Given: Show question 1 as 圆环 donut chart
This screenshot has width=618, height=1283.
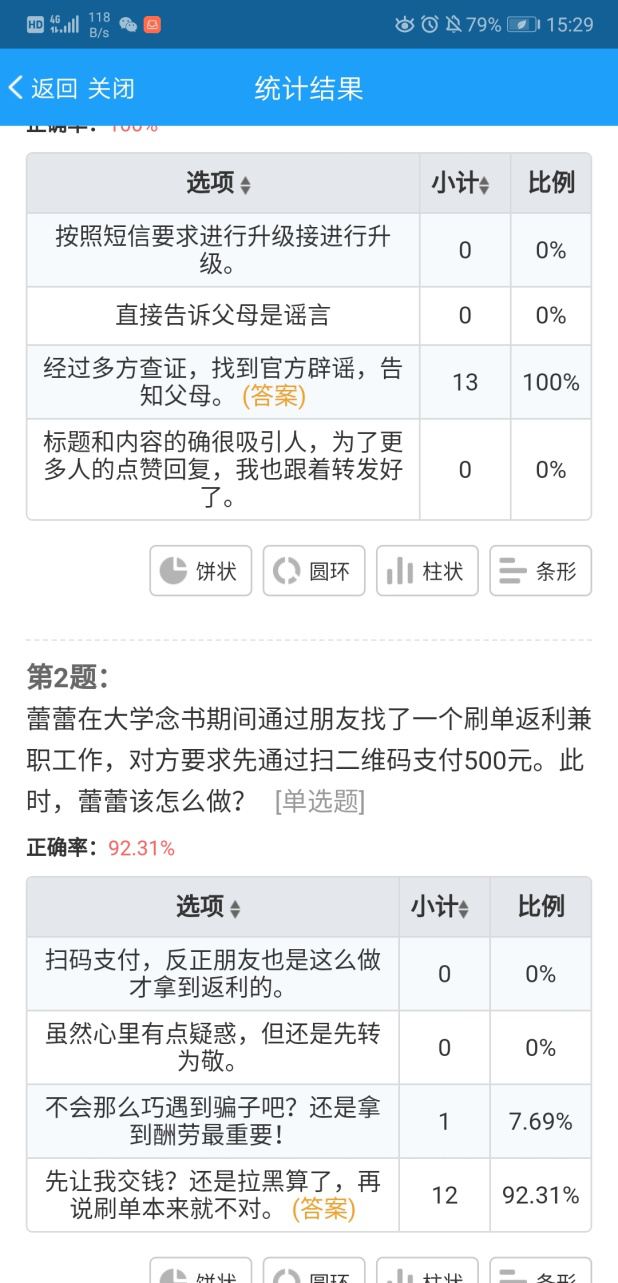Looking at the screenshot, I should coord(314,571).
